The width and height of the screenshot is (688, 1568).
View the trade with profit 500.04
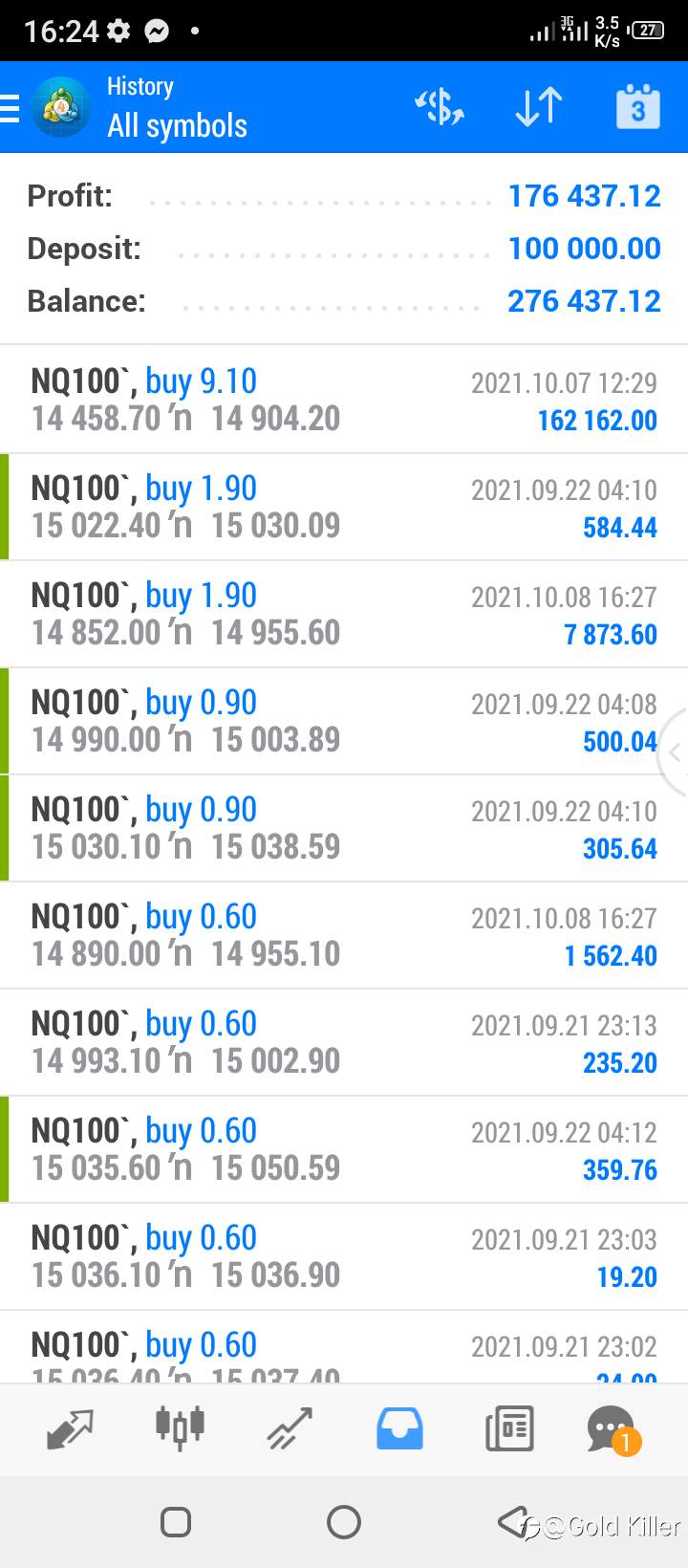pos(344,721)
